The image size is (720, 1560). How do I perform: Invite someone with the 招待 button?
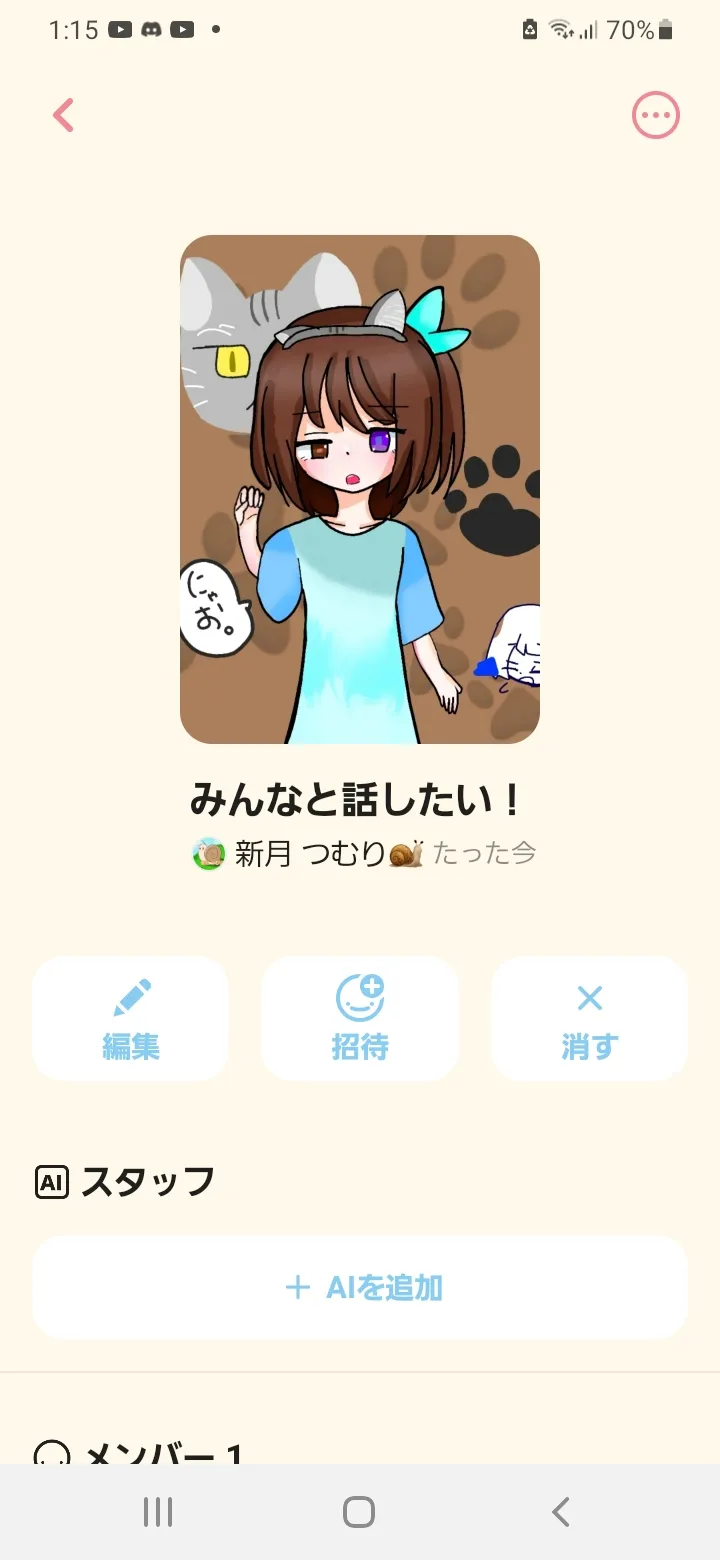(x=360, y=1018)
